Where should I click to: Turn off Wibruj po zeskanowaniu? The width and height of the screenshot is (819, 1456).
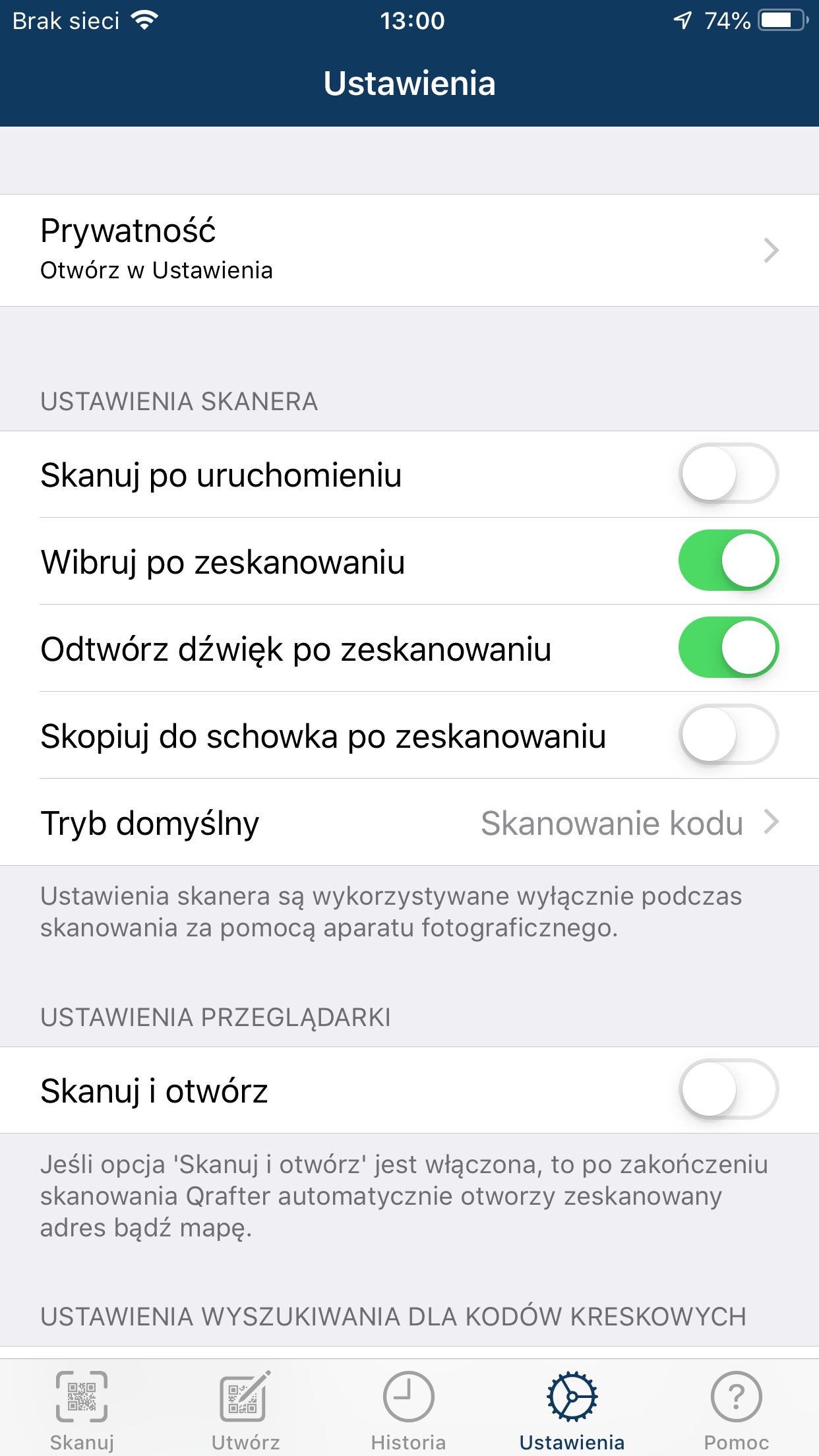coord(729,561)
